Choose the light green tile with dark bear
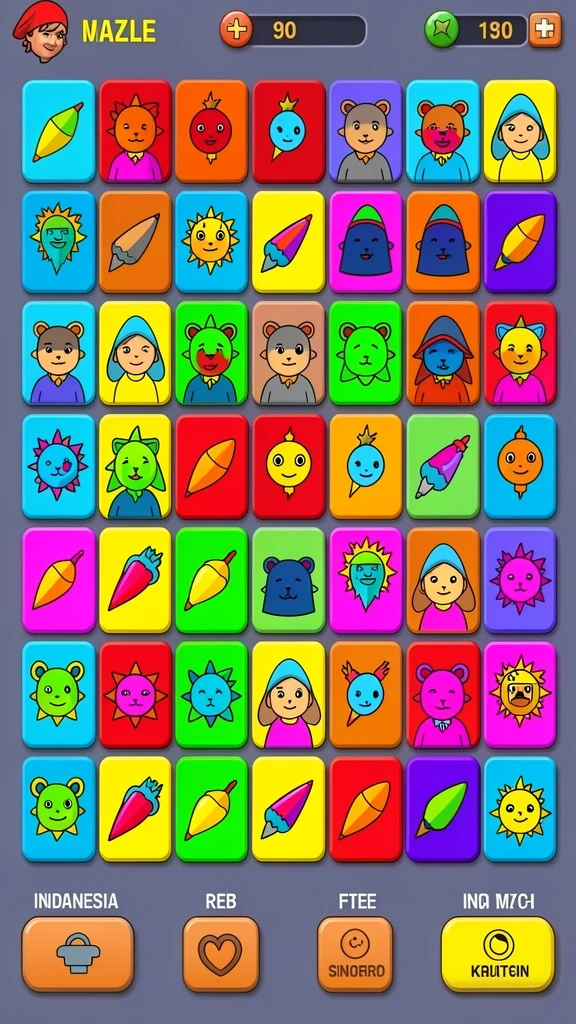Image resolution: width=576 pixels, height=1024 pixels. pos(289,581)
